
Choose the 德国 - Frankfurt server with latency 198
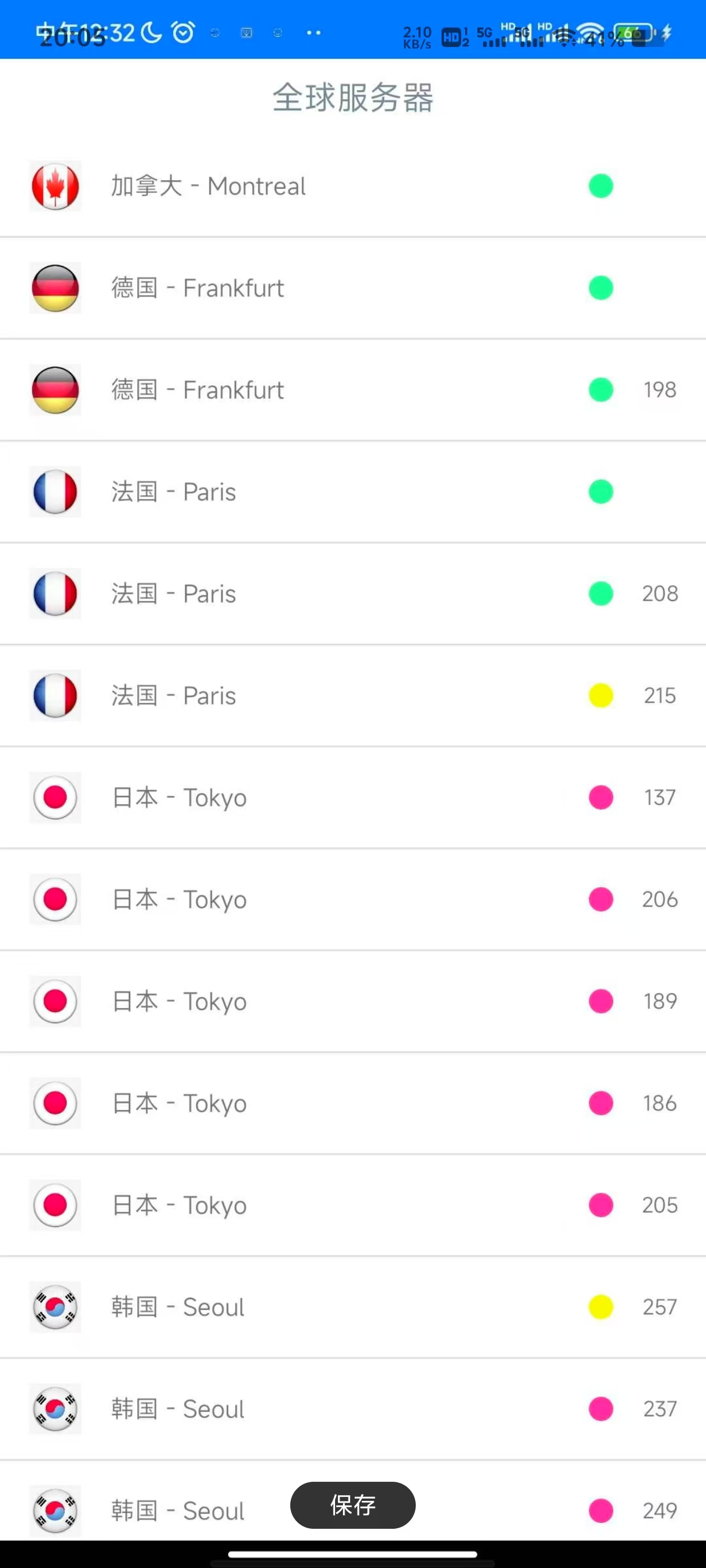pyautogui.click(x=352, y=390)
